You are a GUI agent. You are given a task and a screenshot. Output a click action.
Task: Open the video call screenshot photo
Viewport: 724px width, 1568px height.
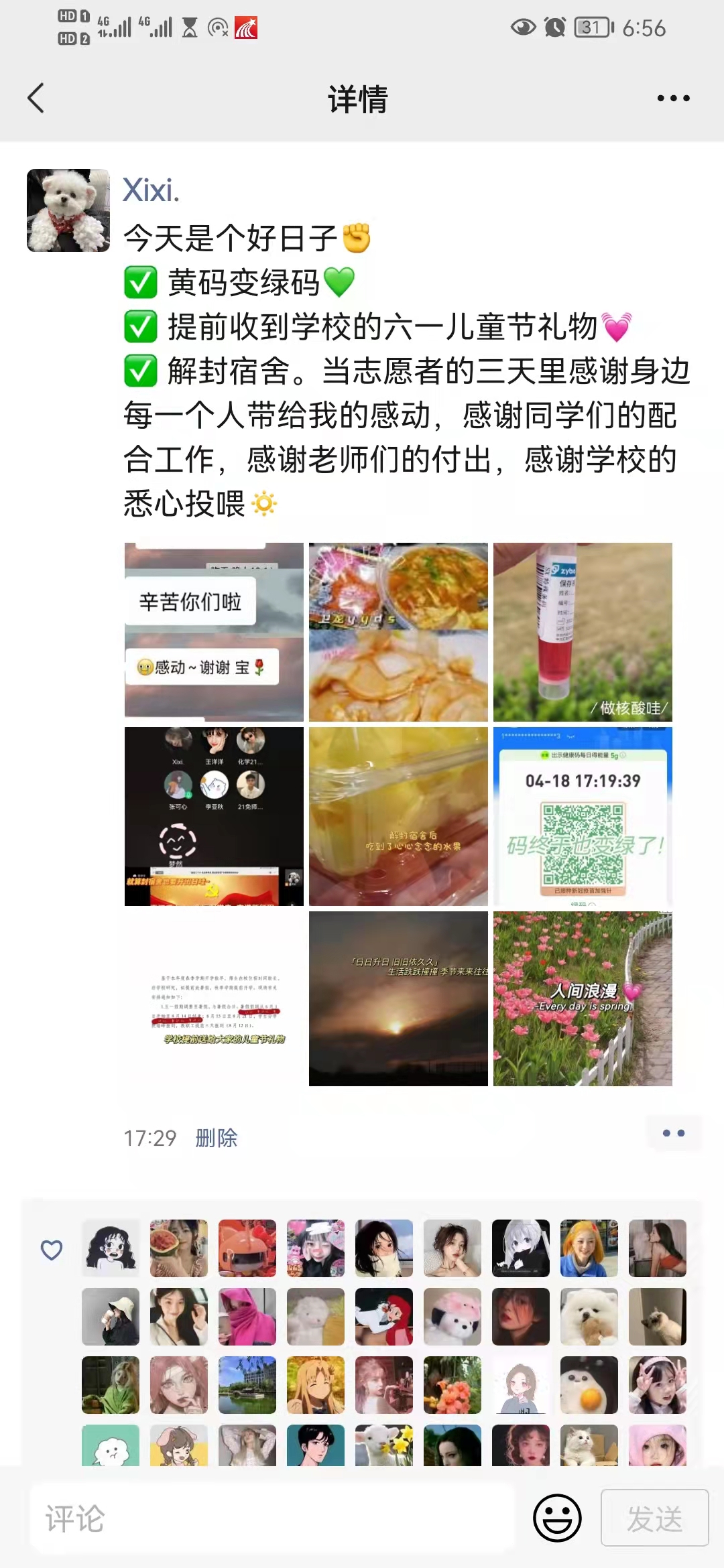214,816
